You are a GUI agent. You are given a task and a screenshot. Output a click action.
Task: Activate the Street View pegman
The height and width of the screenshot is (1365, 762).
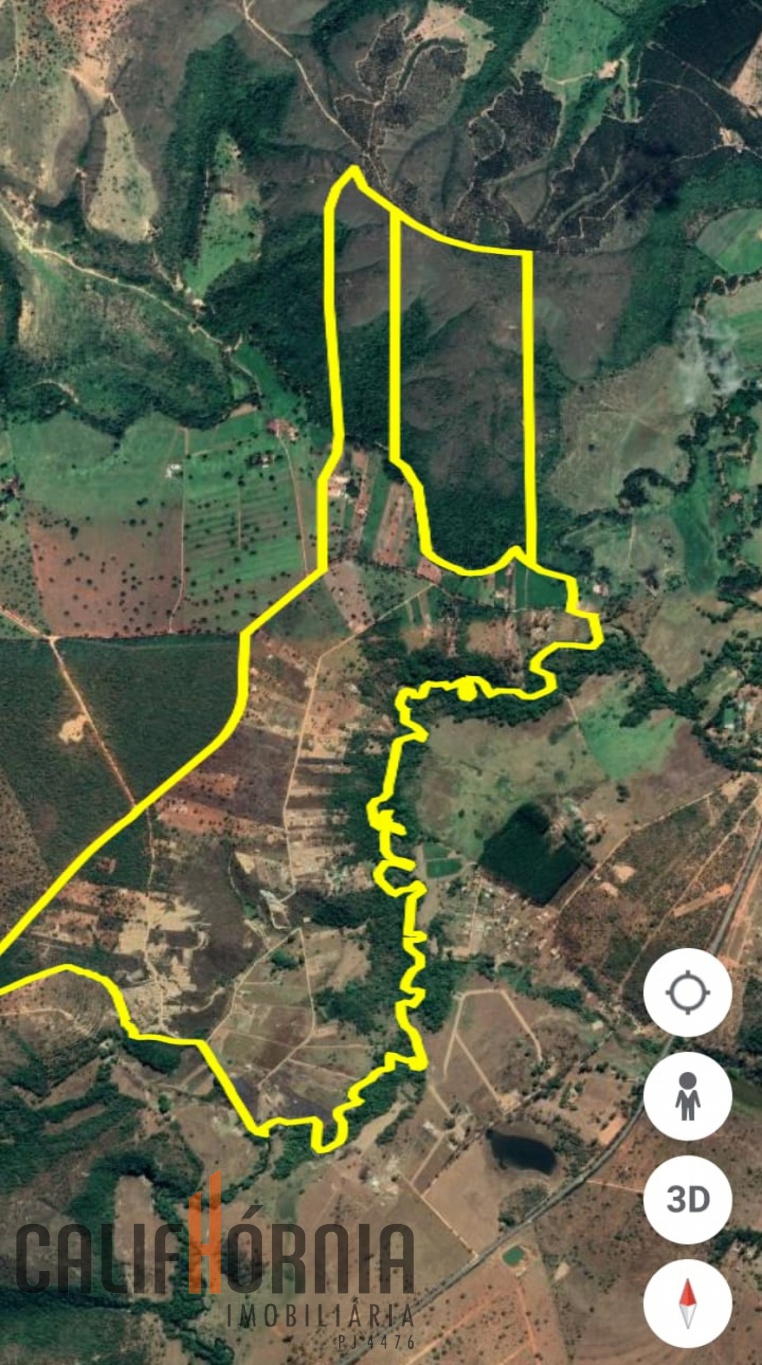click(x=687, y=1096)
